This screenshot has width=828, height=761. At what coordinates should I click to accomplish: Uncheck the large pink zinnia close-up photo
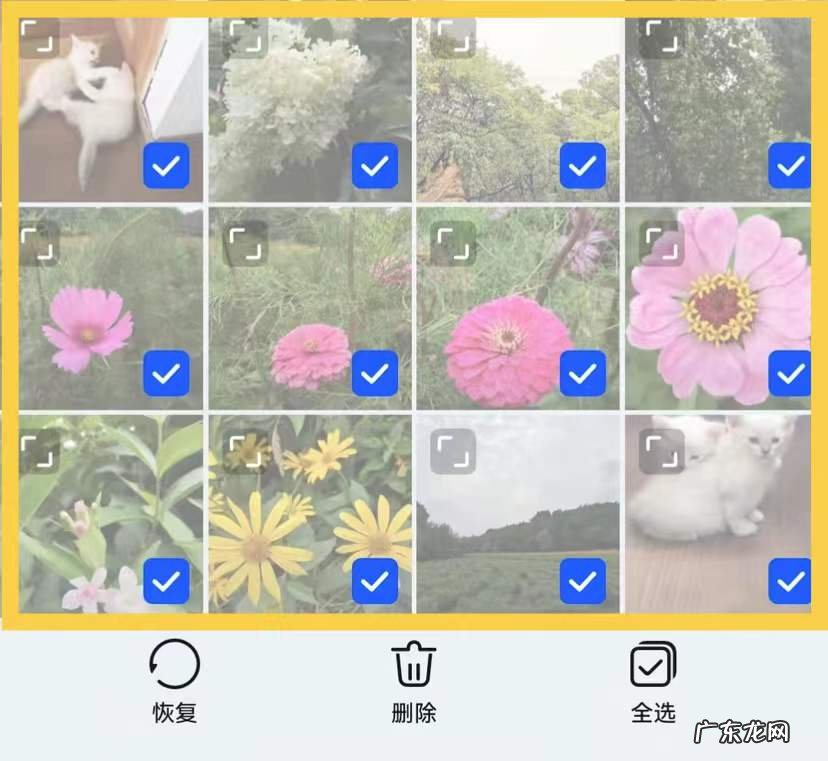(790, 373)
